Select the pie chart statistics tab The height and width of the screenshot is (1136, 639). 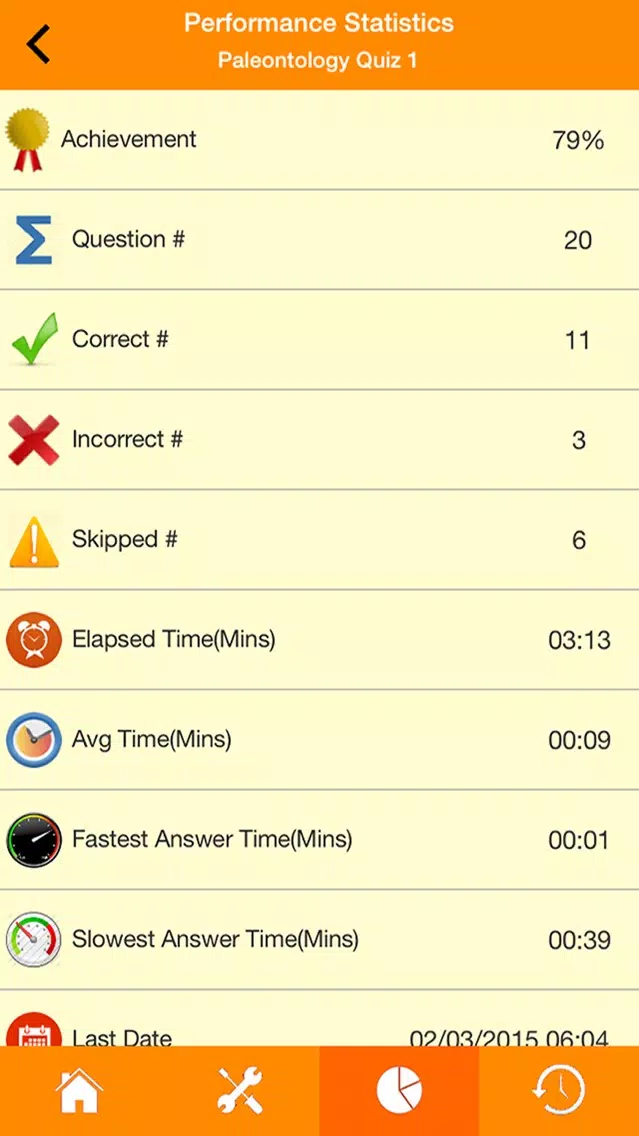click(x=399, y=1090)
